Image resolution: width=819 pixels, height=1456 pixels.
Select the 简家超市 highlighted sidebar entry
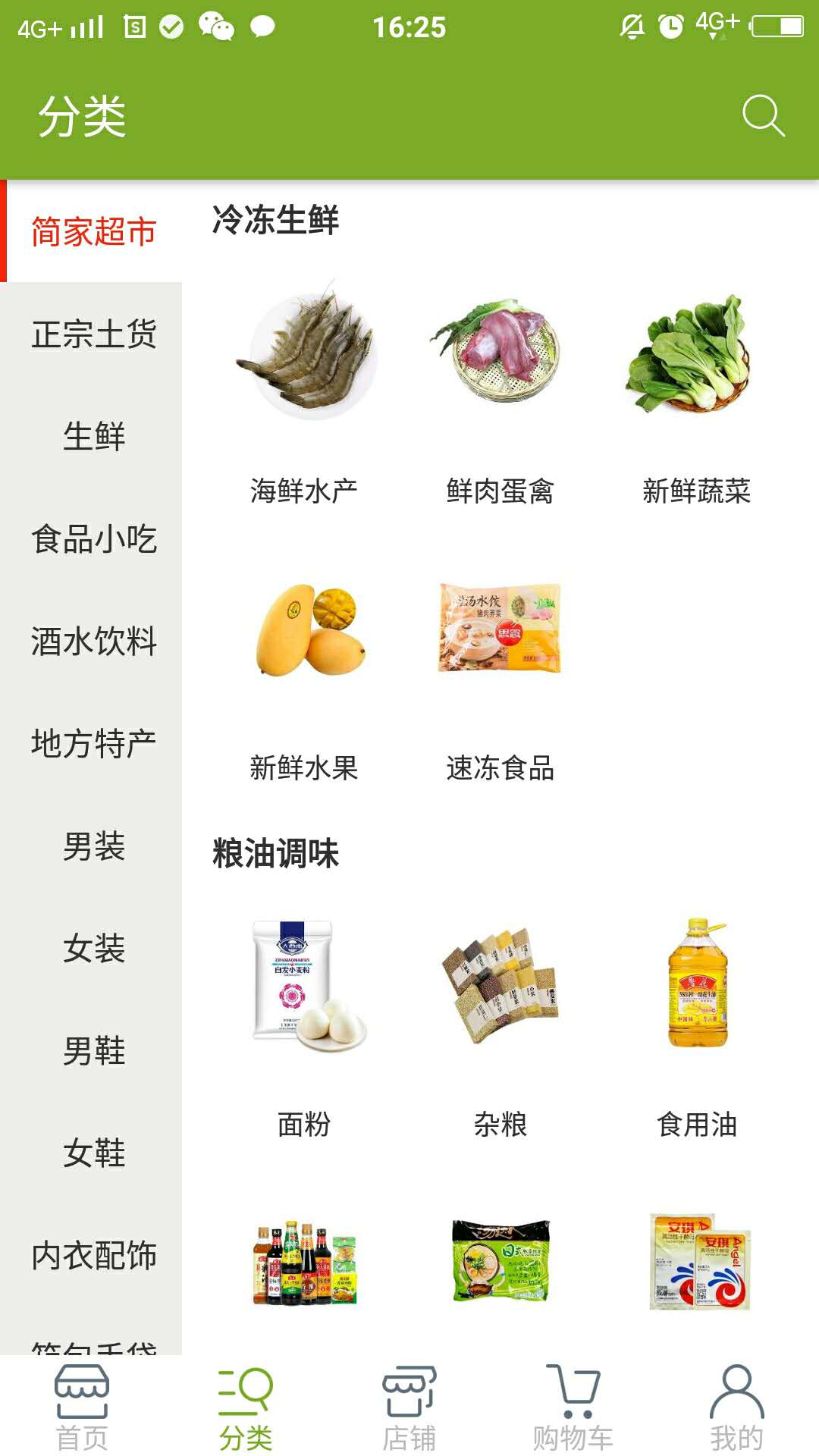(x=93, y=234)
